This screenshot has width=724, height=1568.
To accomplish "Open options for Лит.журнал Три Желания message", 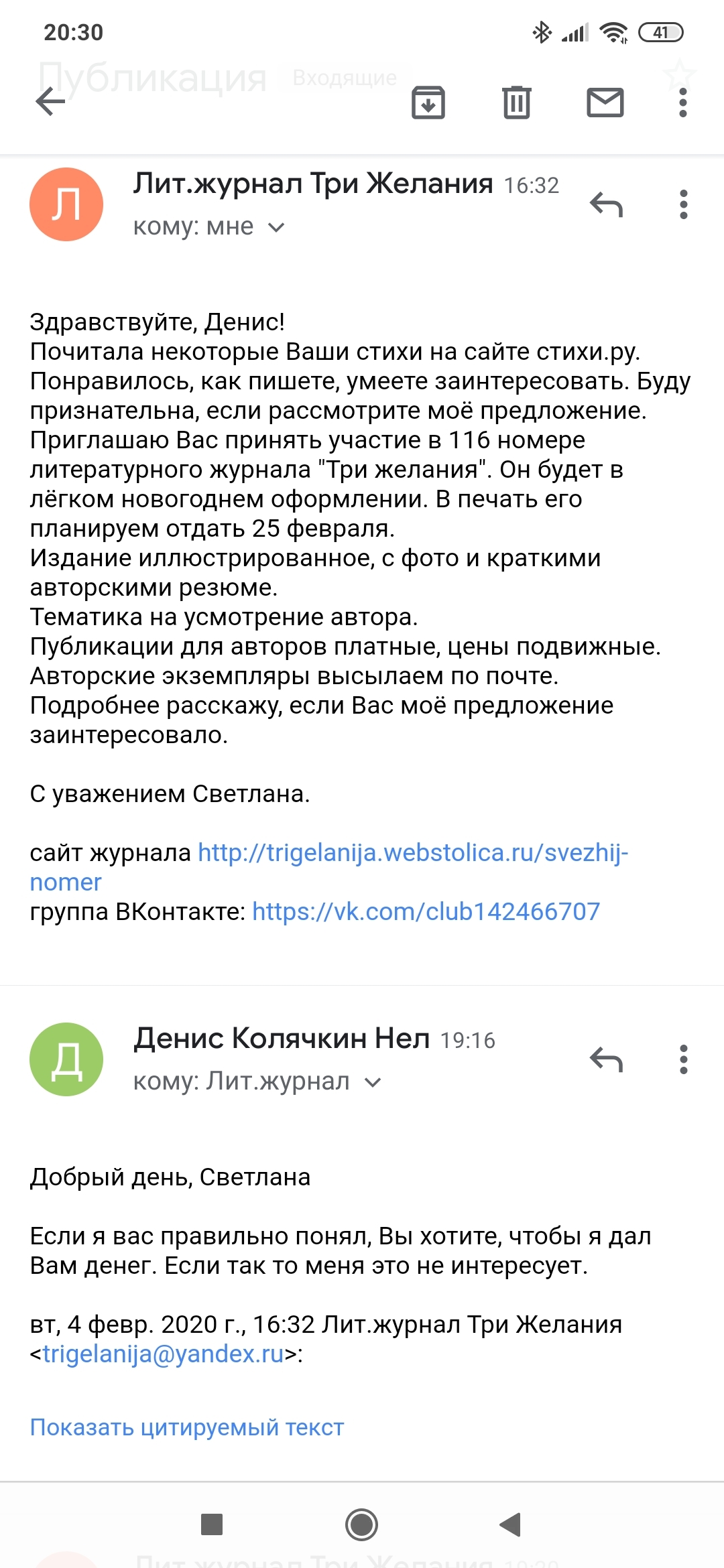I will 683,204.
